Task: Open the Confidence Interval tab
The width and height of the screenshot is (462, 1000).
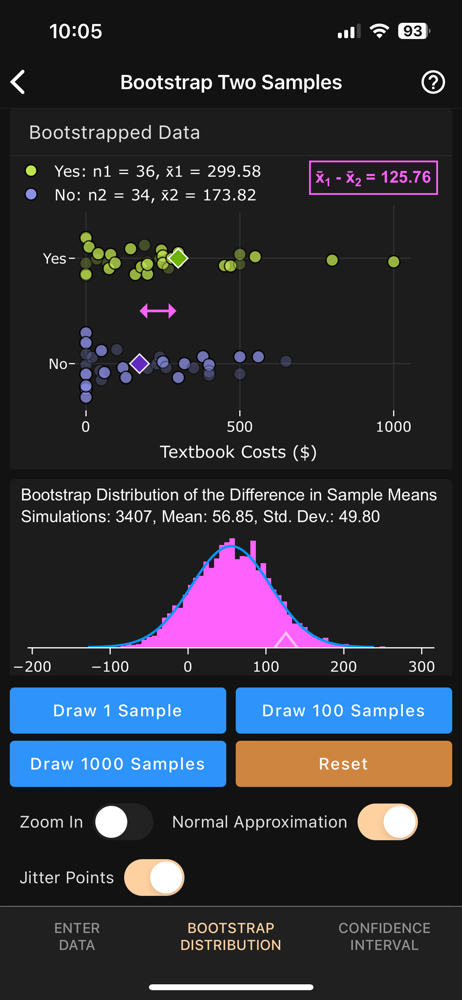Action: click(384, 936)
